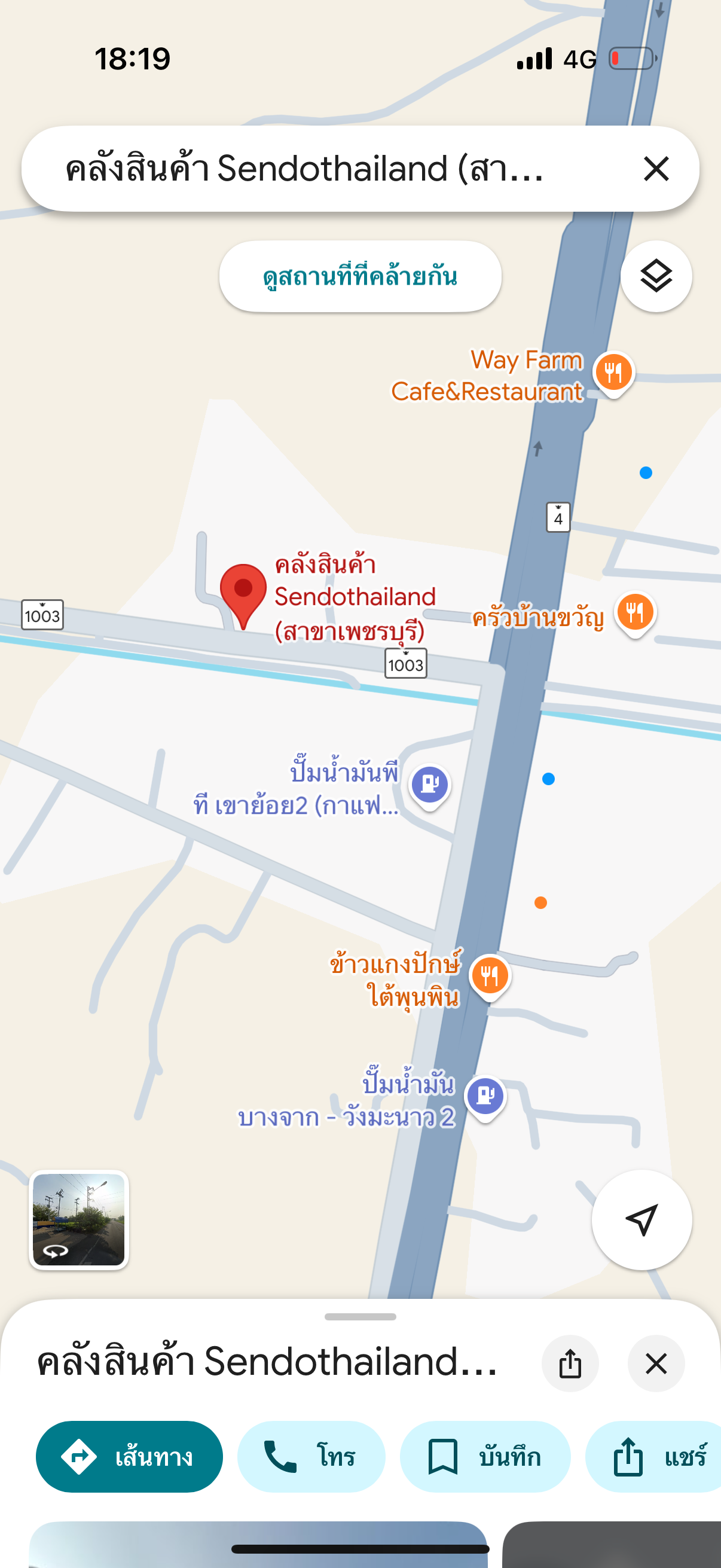Image resolution: width=721 pixels, height=1568 pixels.
Task: Open the Sendothailand search field
Action: point(304,169)
